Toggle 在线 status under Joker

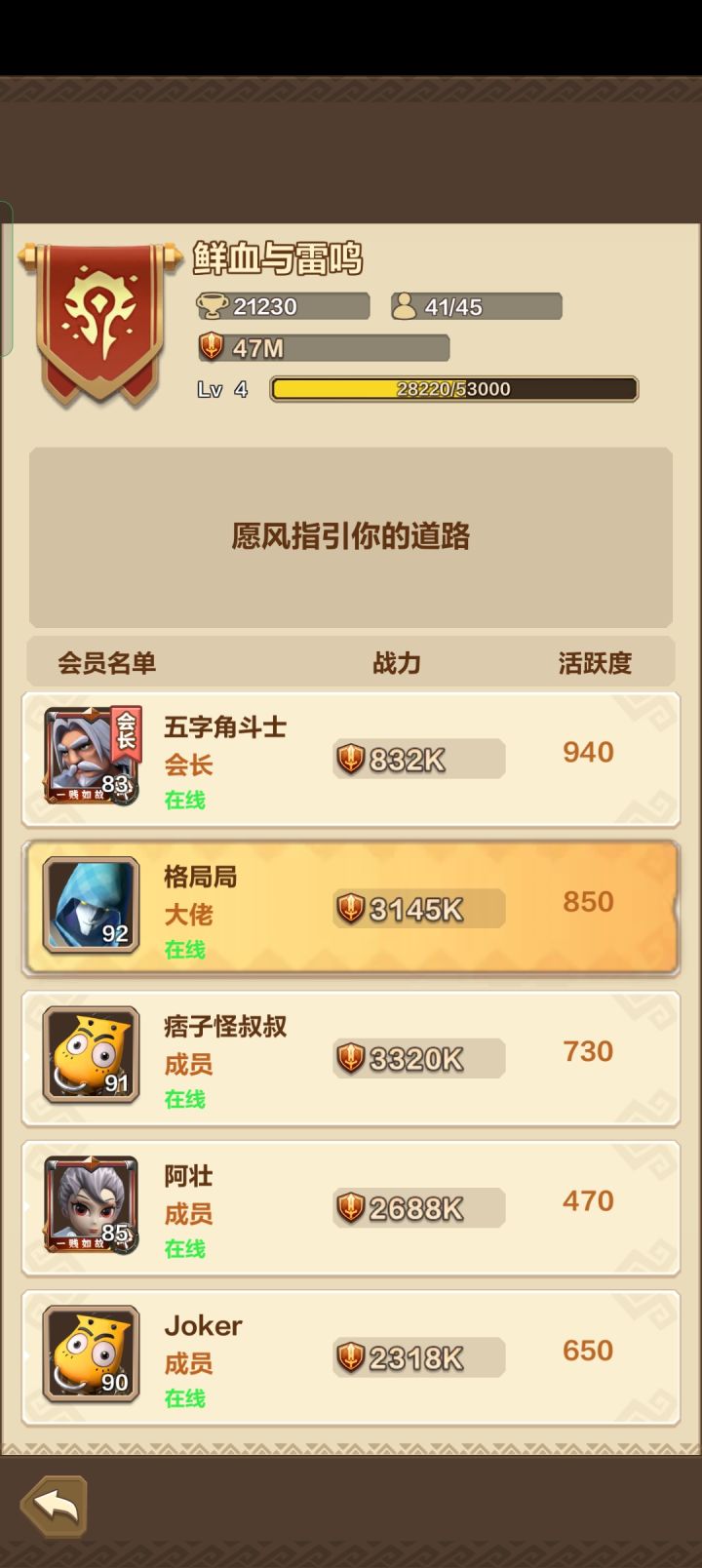[185, 1398]
